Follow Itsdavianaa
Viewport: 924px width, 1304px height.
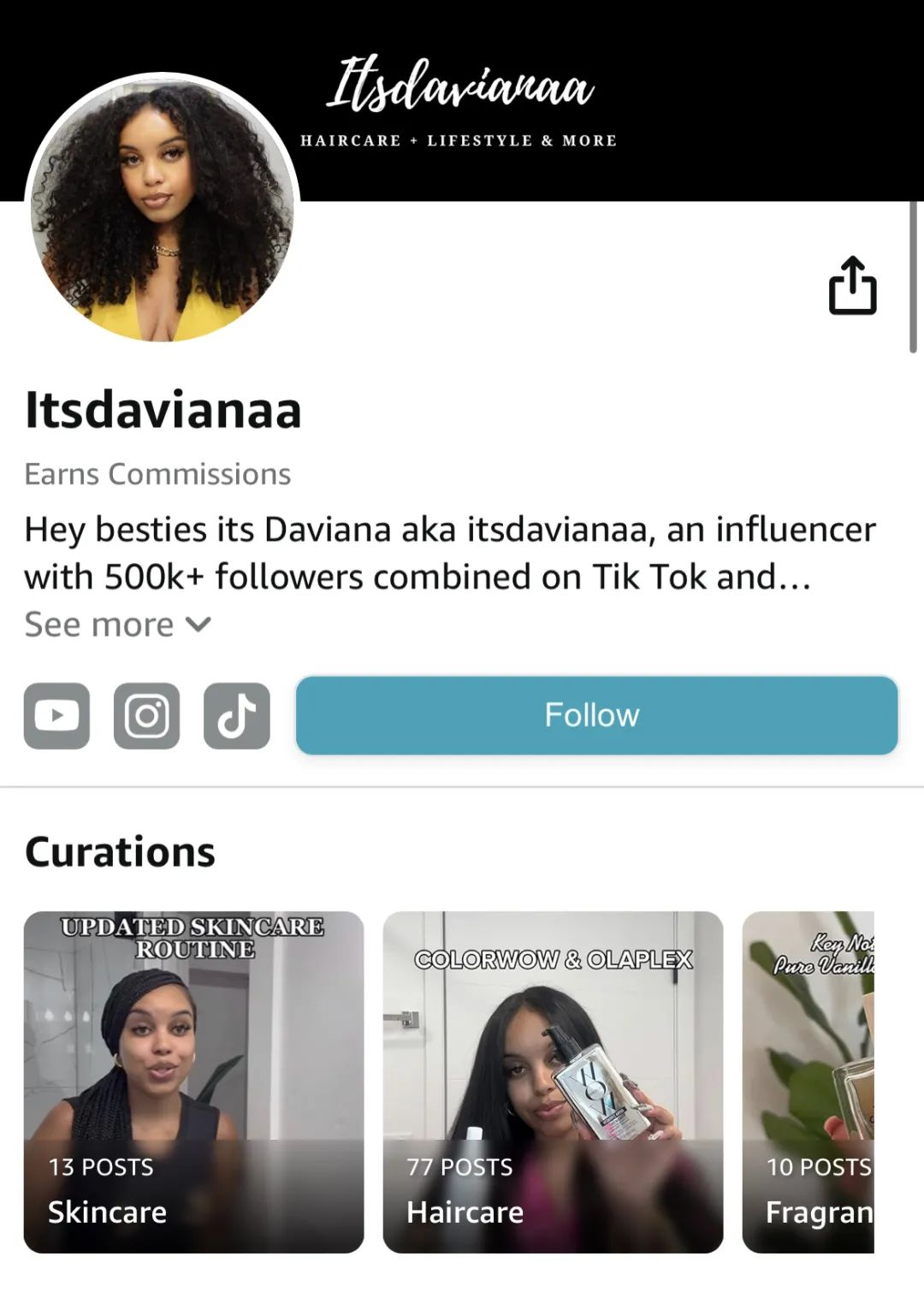(x=596, y=715)
